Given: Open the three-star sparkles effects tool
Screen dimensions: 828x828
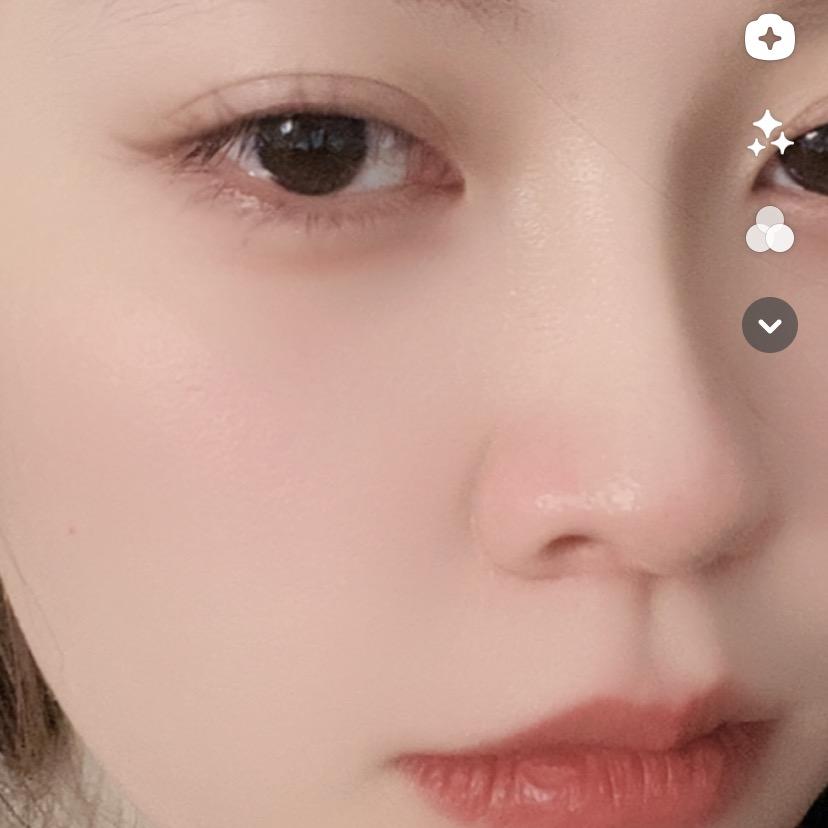Looking at the screenshot, I should pyautogui.click(x=769, y=134).
